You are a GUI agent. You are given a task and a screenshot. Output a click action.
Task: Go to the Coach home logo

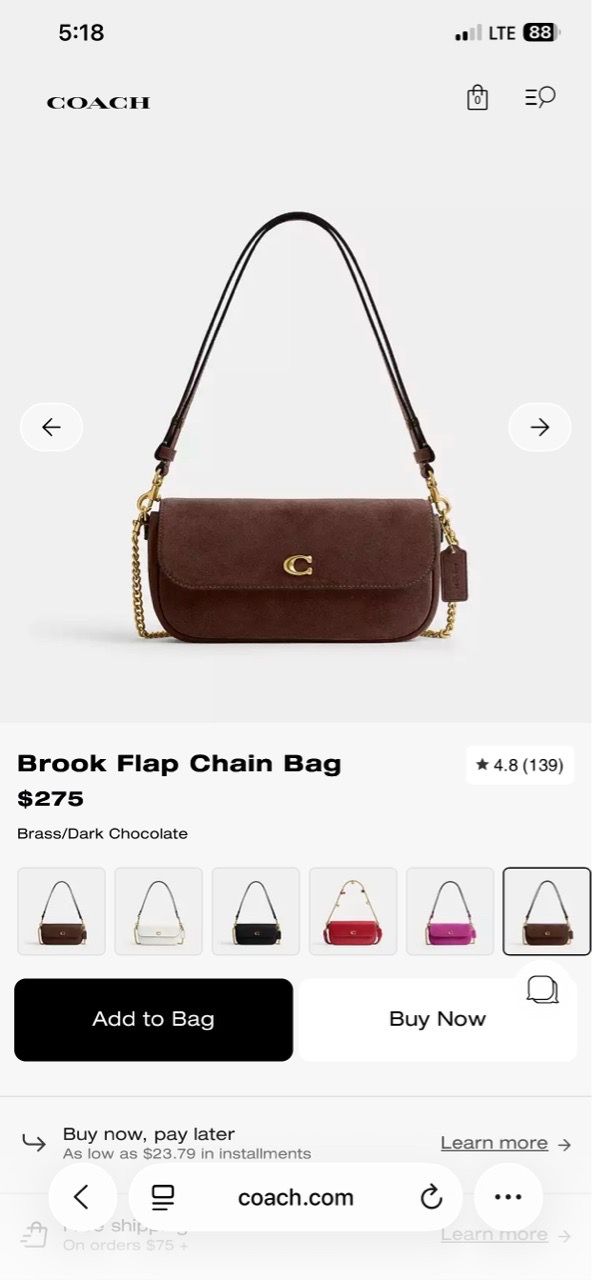(x=98, y=102)
